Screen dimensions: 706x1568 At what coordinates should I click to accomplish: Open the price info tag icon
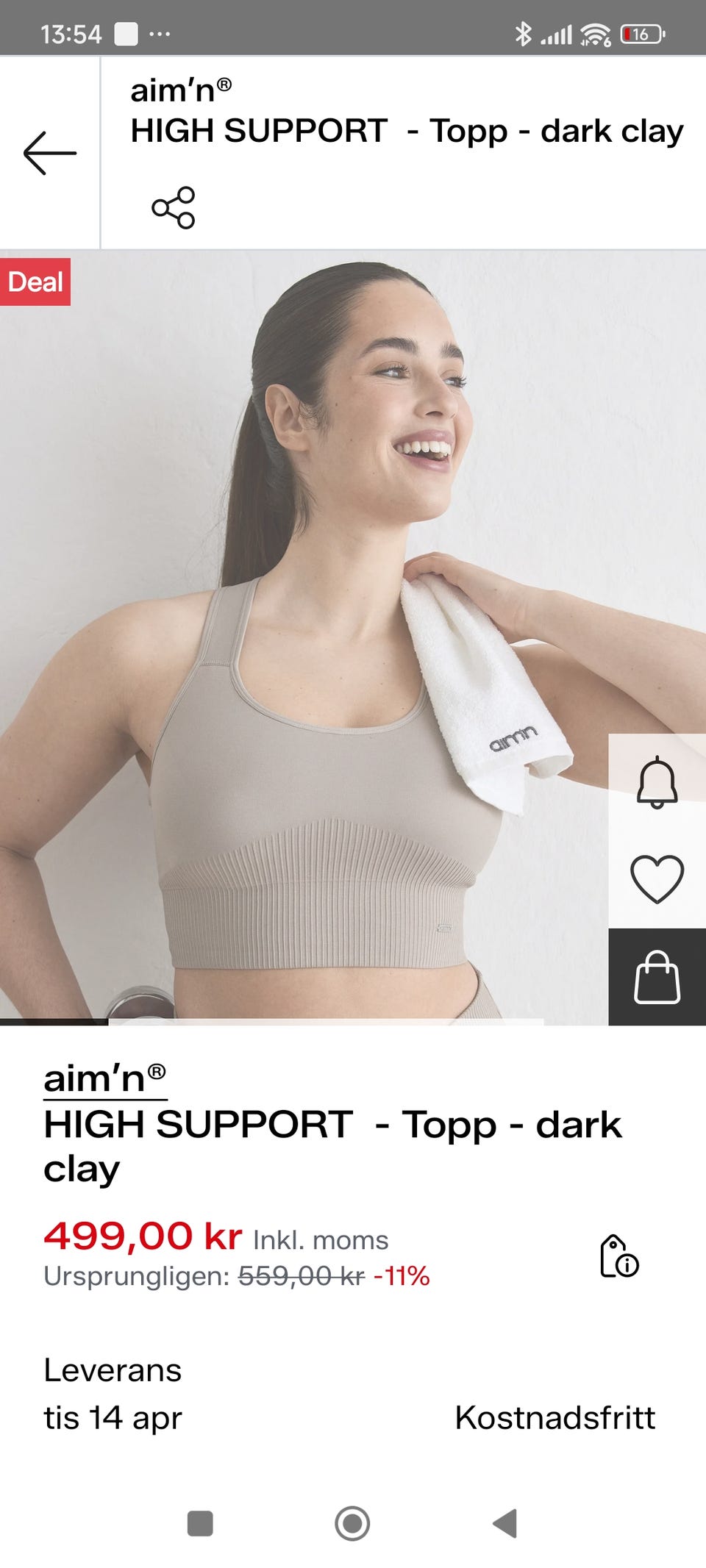[x=619, y=1256]
